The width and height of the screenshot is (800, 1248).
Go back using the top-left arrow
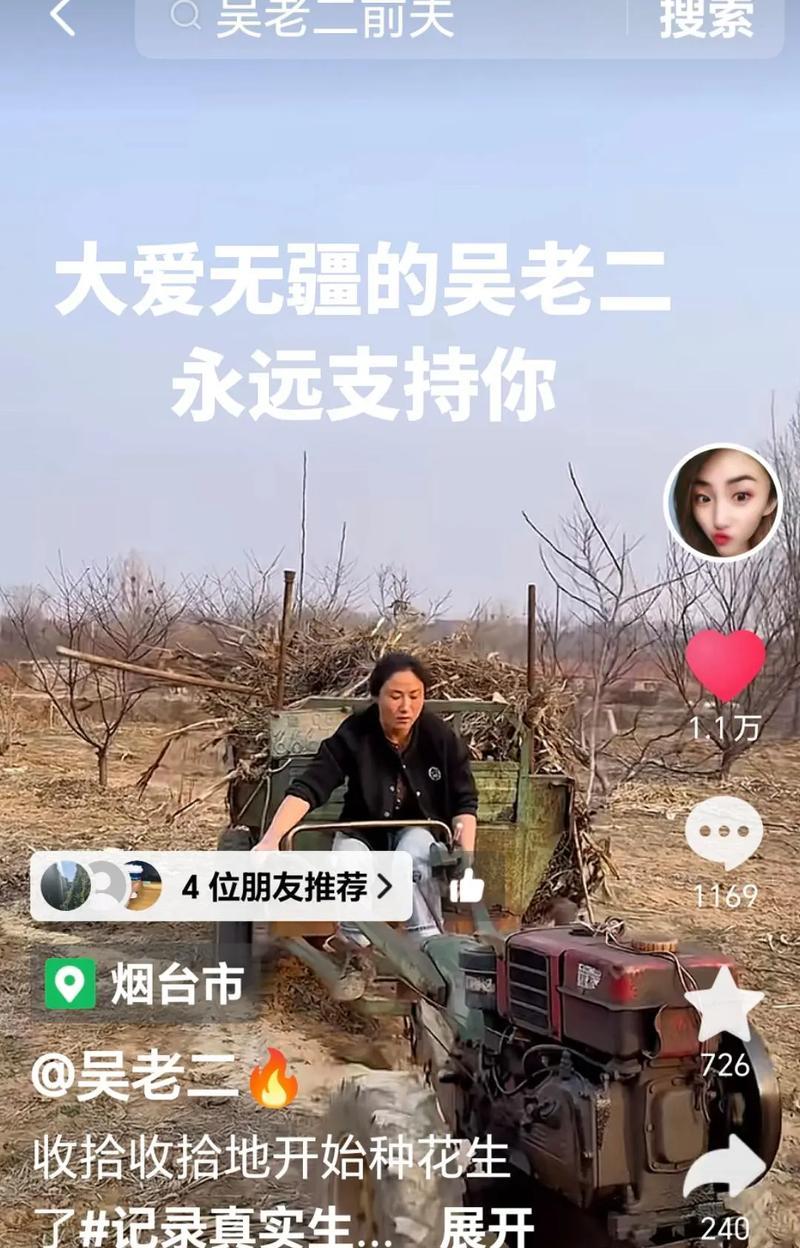[x=62, y=17]
